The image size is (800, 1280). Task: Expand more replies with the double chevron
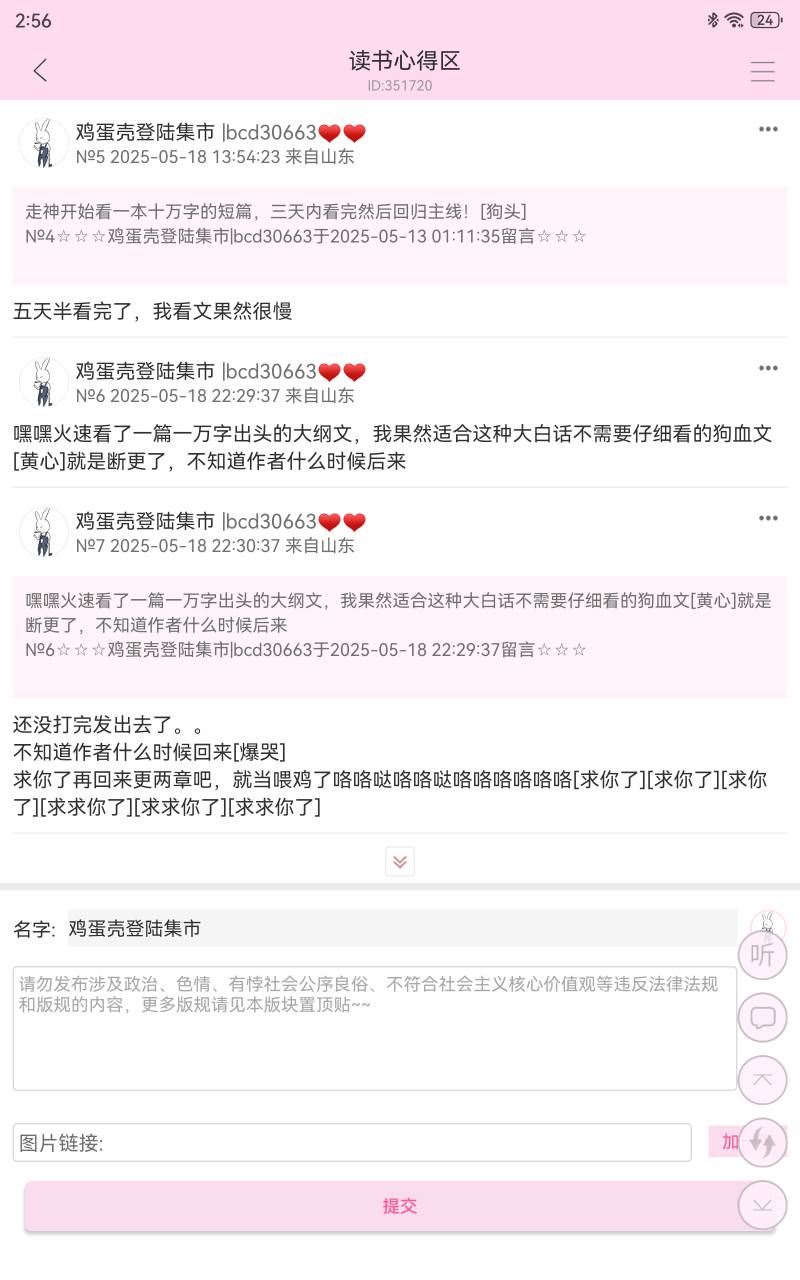(400, 861)
